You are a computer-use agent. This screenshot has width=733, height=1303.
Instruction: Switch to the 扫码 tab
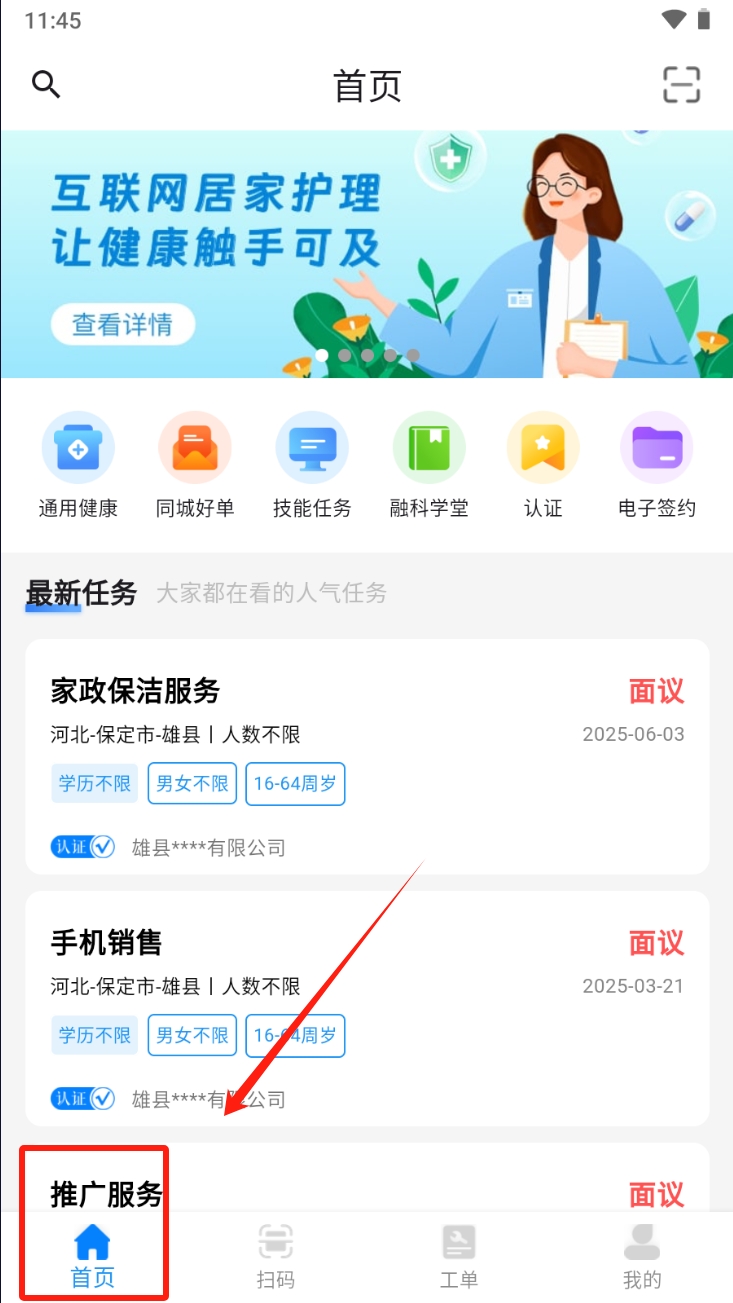point(276,1256)
